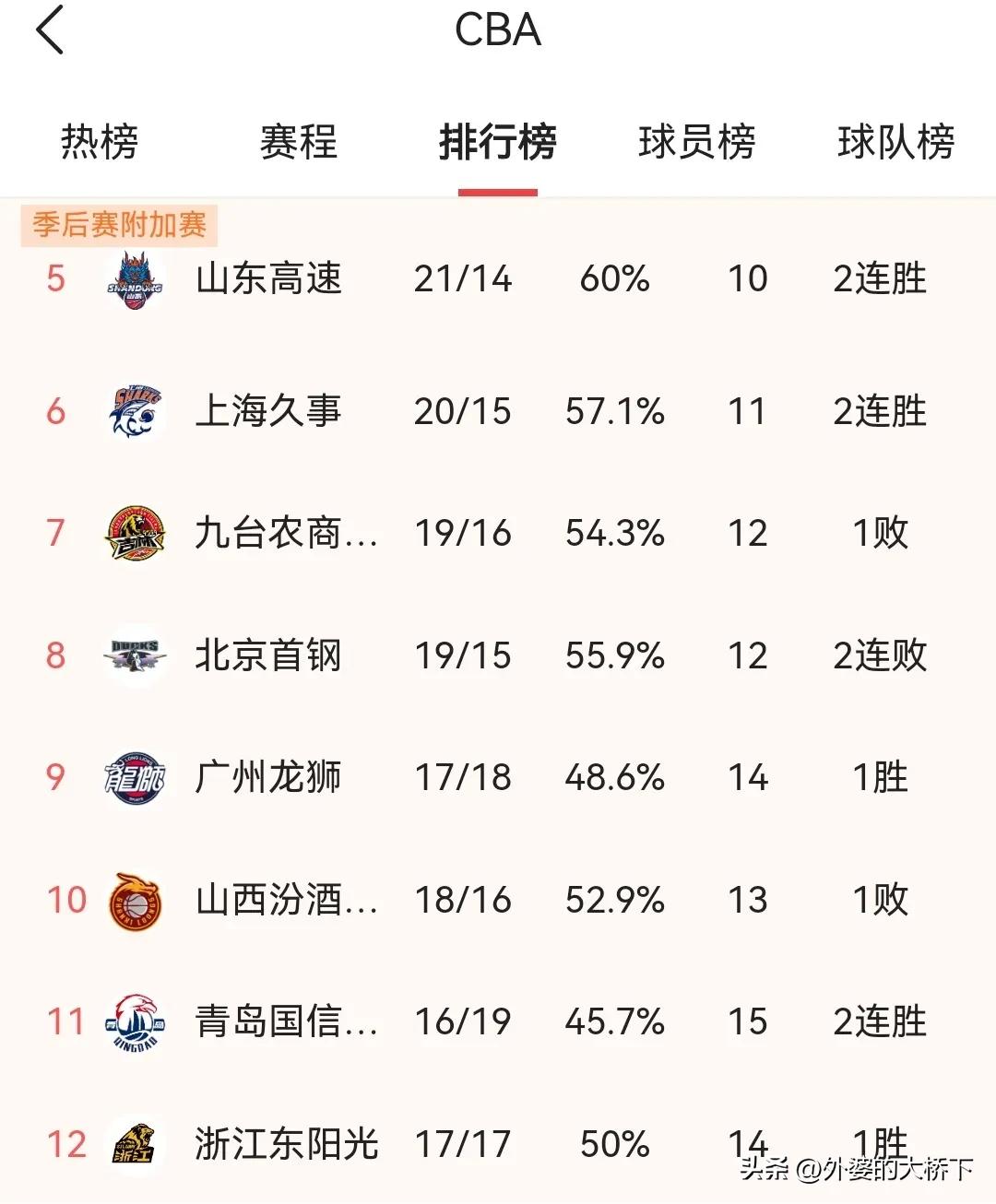This screenshot has width=996, height=1204.
Task: Open the 球员榜 tab
Action: click(698, 143)
